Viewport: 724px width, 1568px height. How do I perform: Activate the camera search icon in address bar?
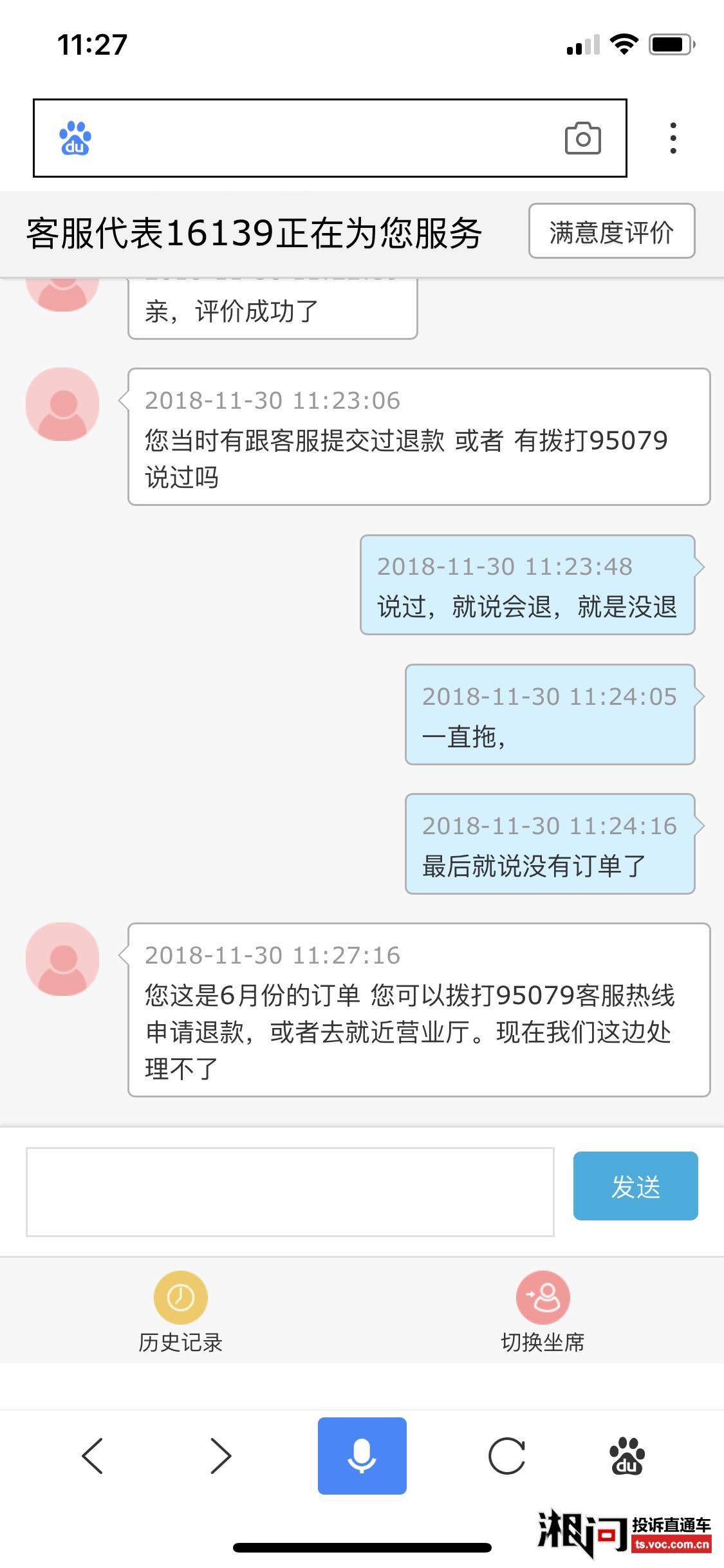581,136
